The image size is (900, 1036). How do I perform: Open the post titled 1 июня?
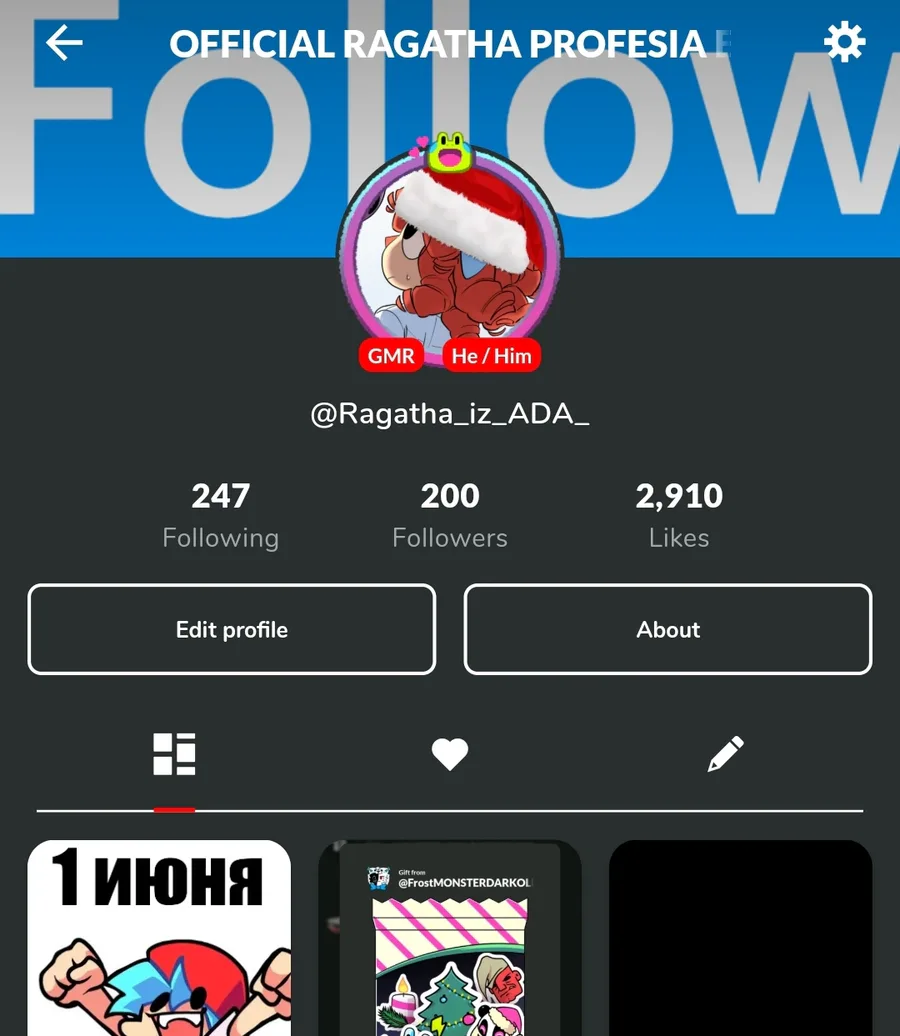point(159,938)
